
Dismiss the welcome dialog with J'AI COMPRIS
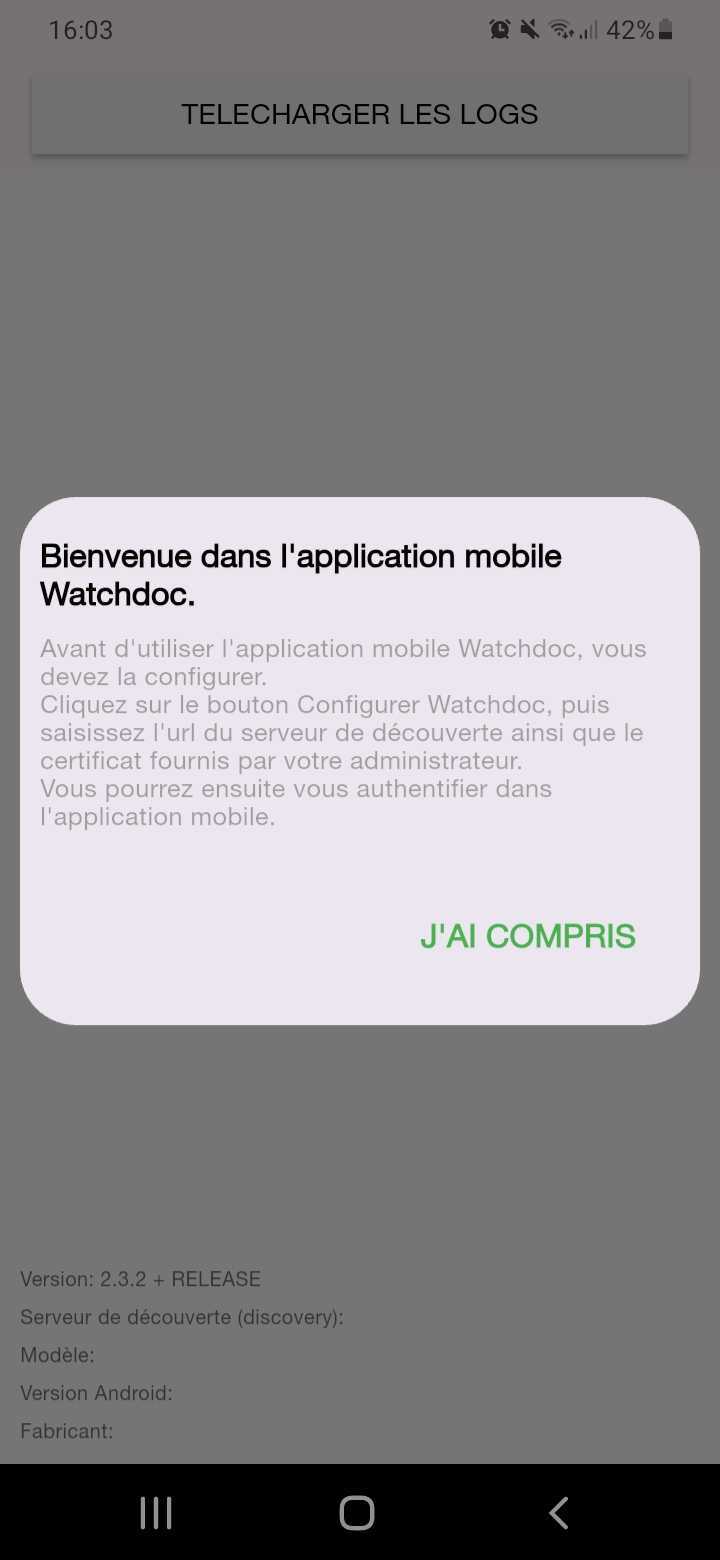(527, 936)
